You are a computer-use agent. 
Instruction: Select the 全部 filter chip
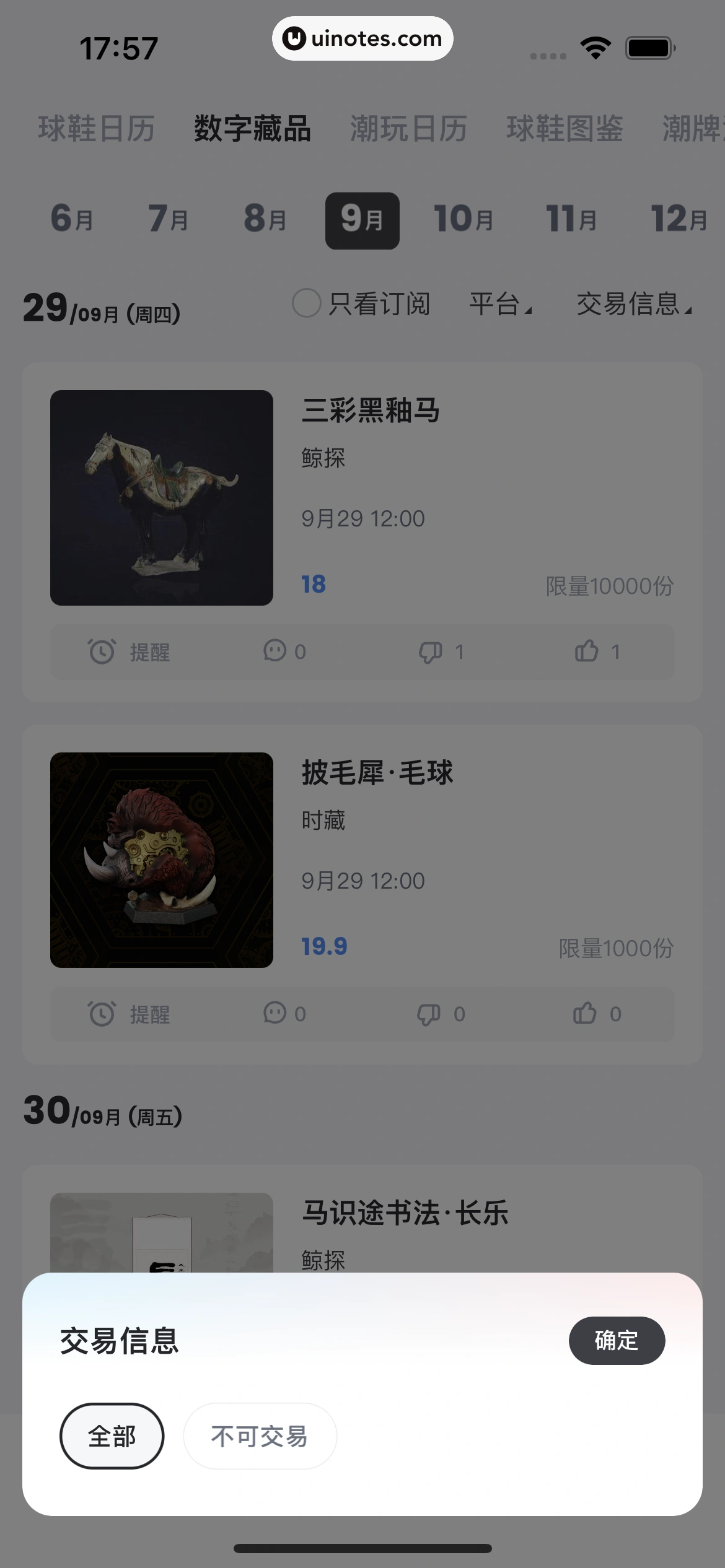coord(112,1435)
